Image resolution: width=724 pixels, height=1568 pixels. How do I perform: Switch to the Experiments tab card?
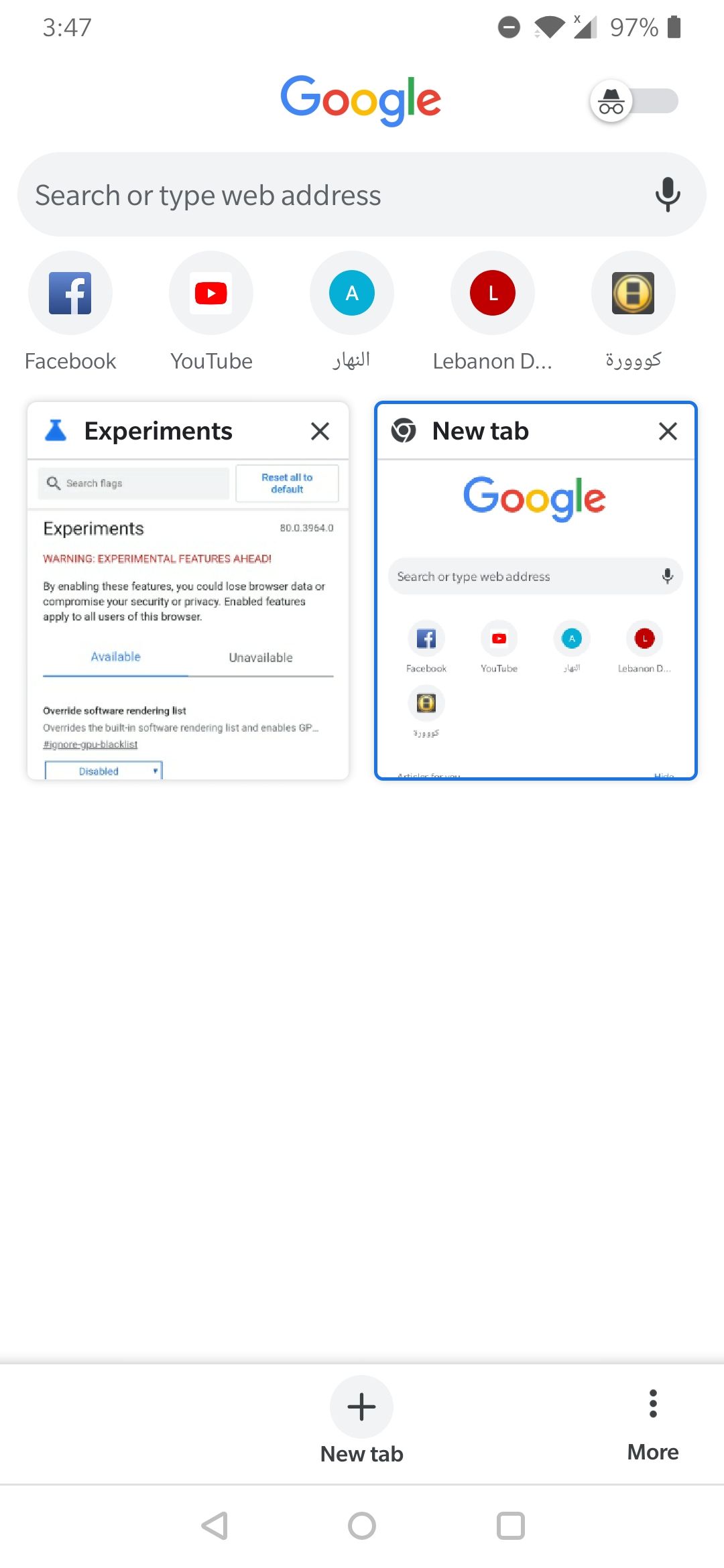pyautogui.click(x=188, y=616)
